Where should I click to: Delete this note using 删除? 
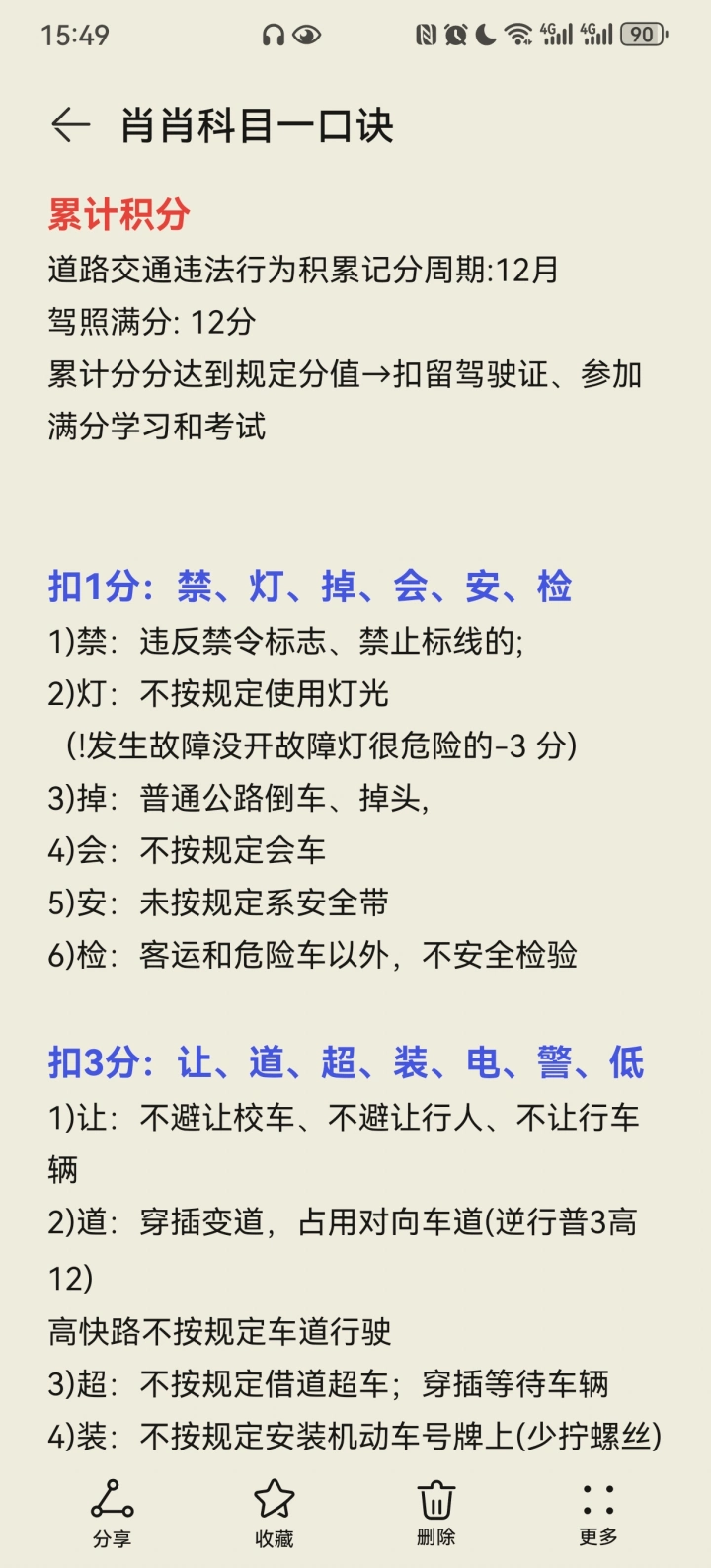pos(435,1513)
